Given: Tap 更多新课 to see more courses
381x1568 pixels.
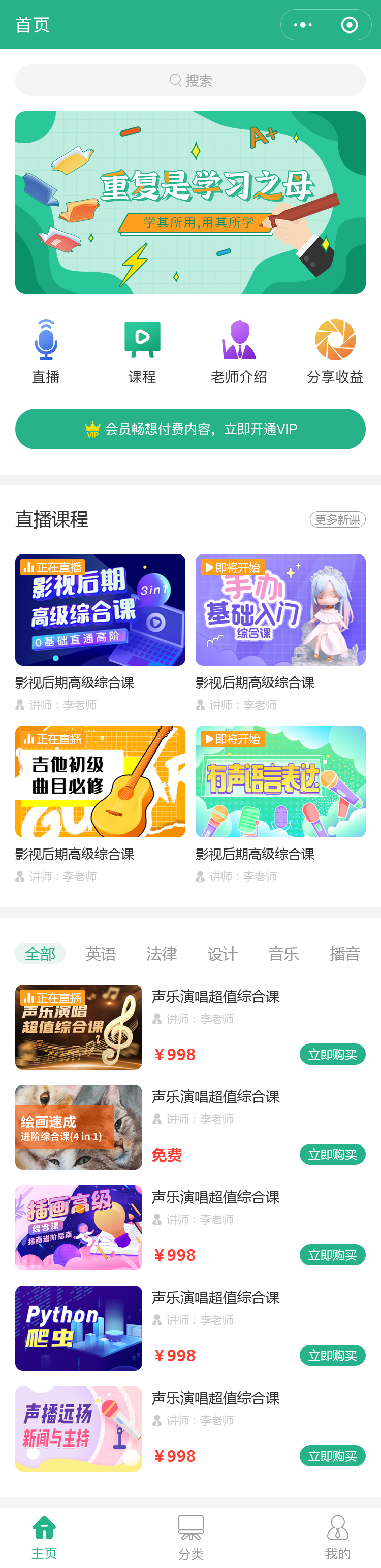Looking at the screenshot, I should pyautogui.click(x=337, y=519).
